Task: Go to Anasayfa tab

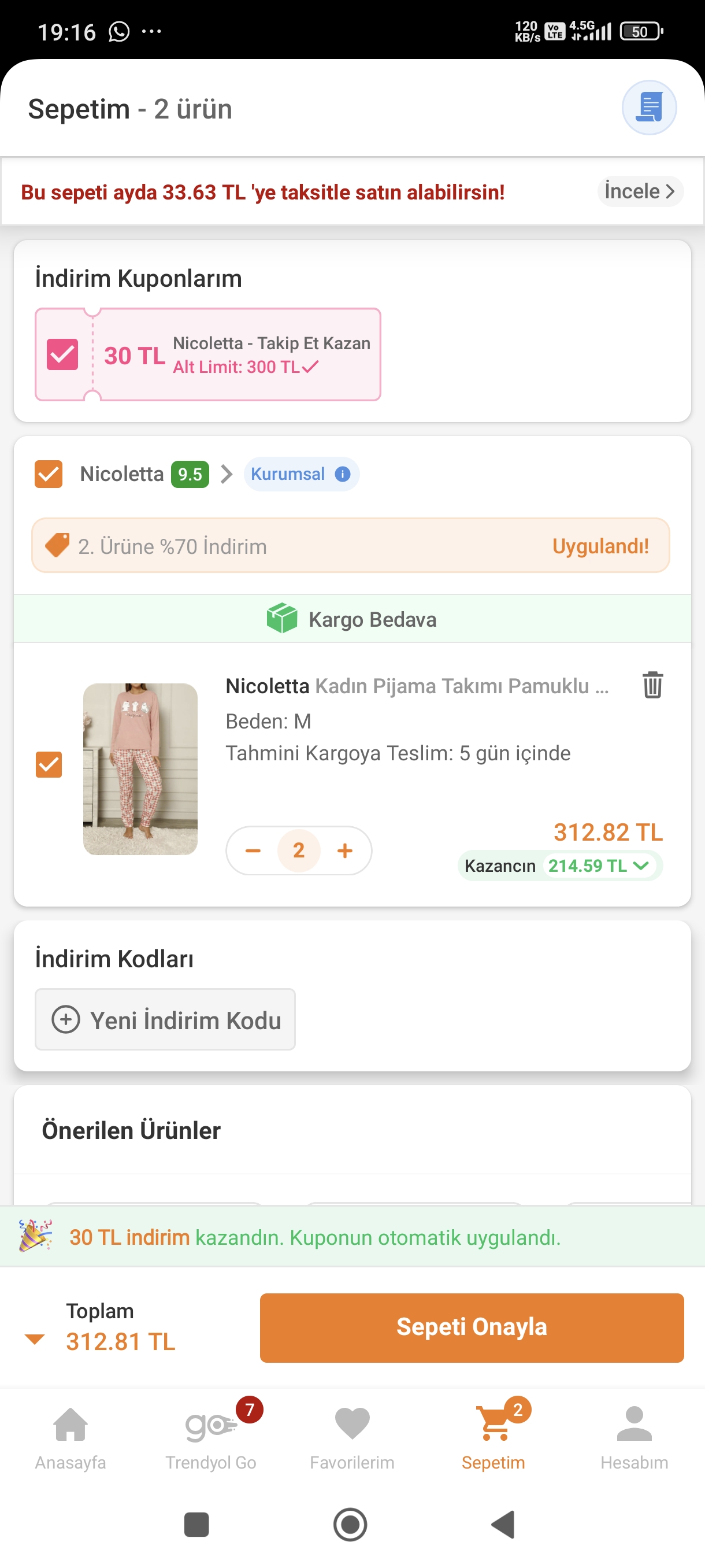Action: [70, 1437]
